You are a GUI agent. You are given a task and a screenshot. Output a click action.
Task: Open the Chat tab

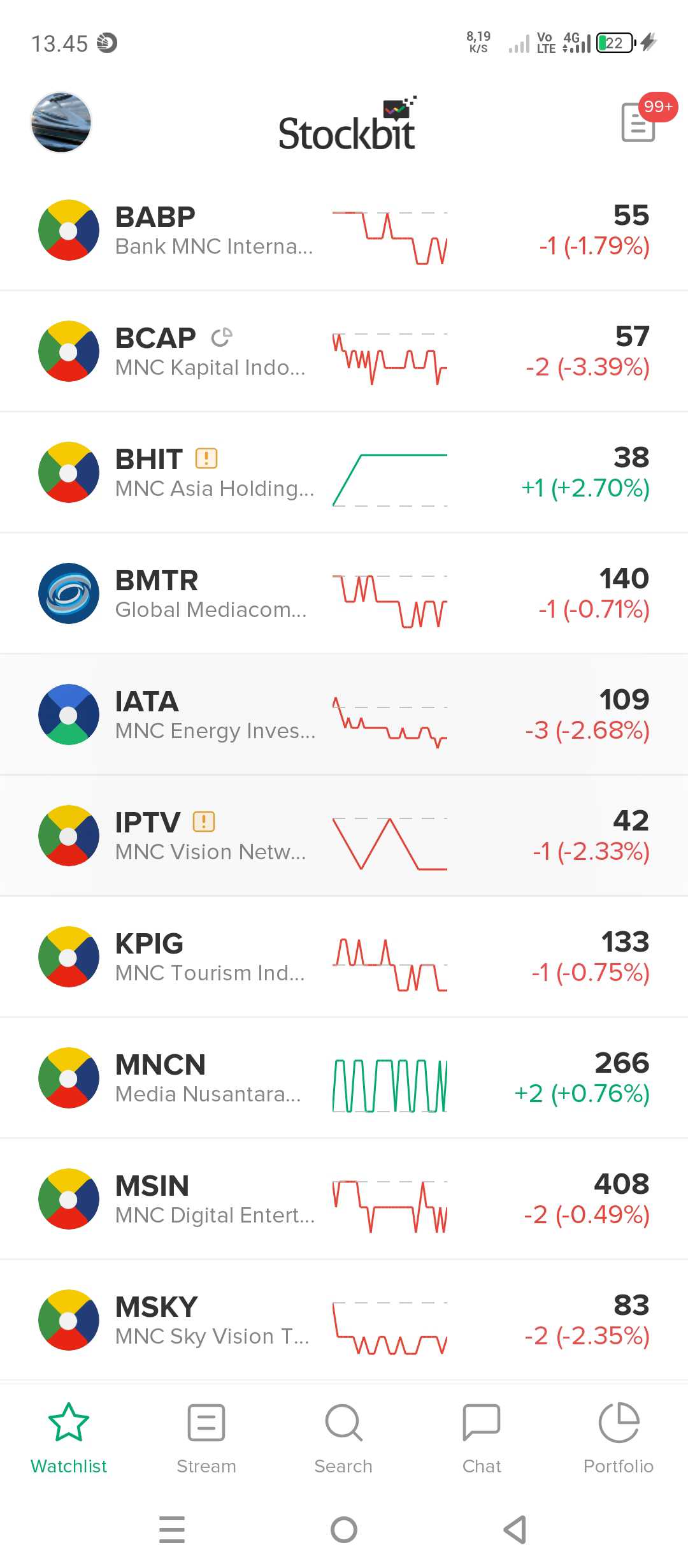[x=482, y=1438]
